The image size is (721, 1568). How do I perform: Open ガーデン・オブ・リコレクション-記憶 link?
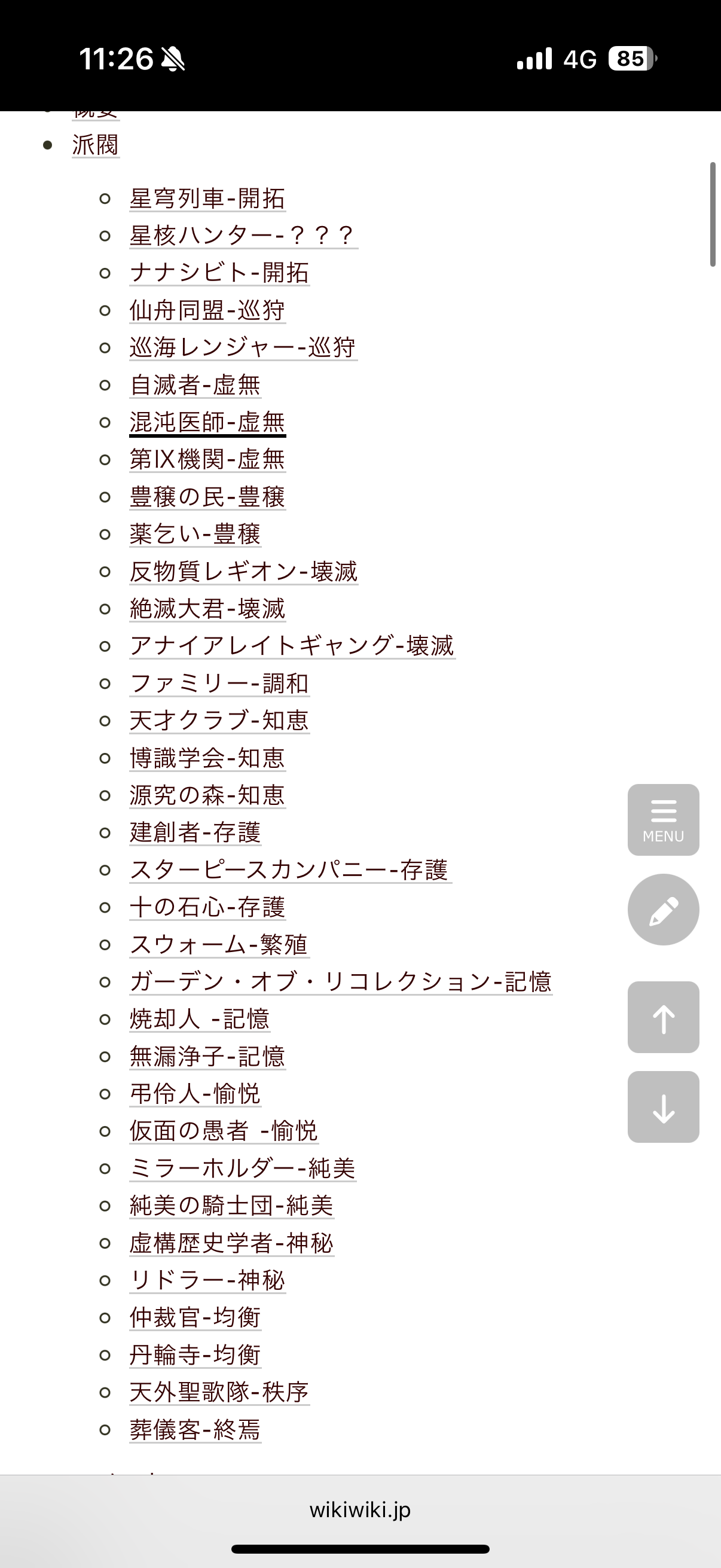341,982
